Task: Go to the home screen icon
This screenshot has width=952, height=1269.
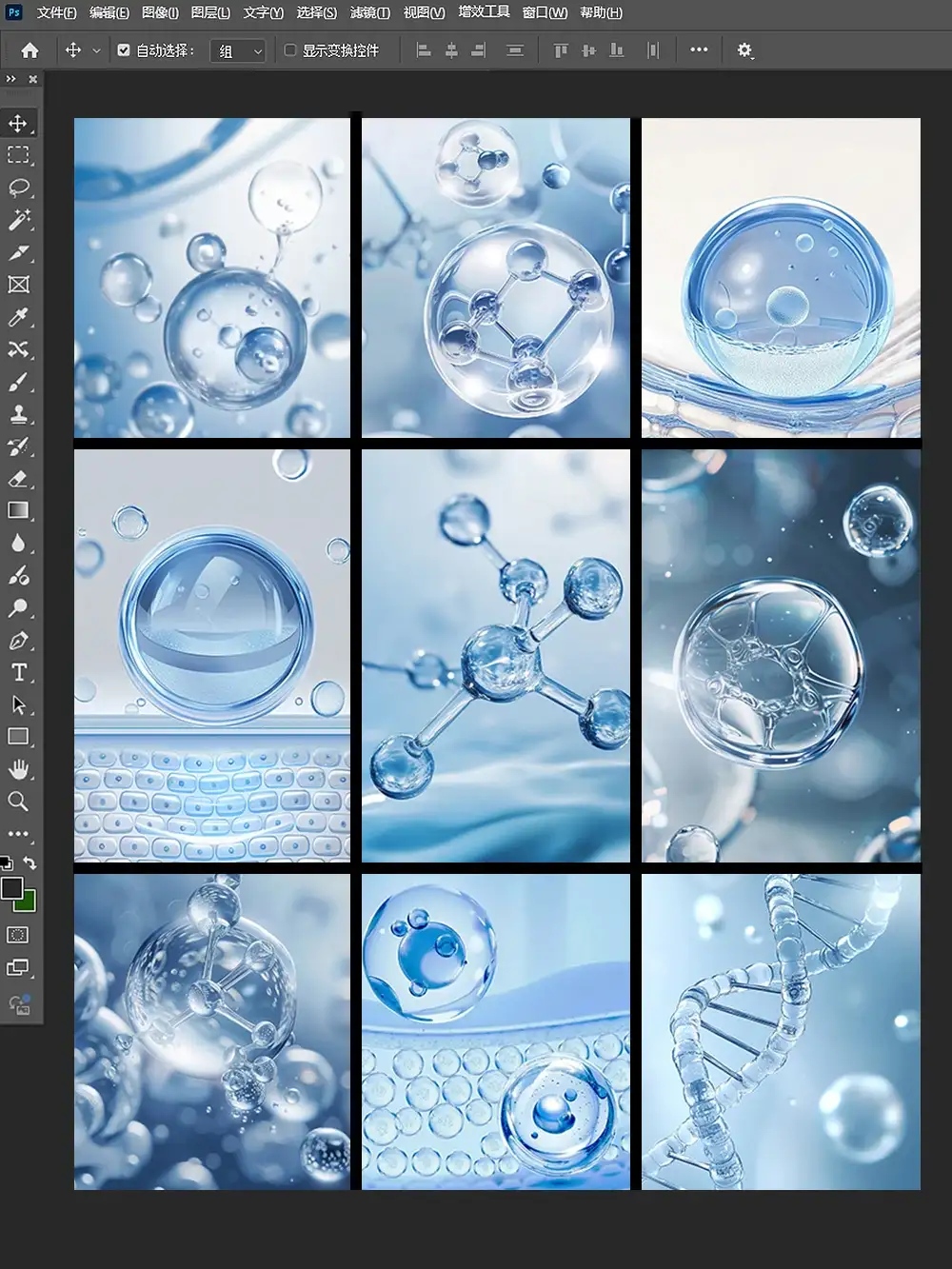Action: click(30, 50)
